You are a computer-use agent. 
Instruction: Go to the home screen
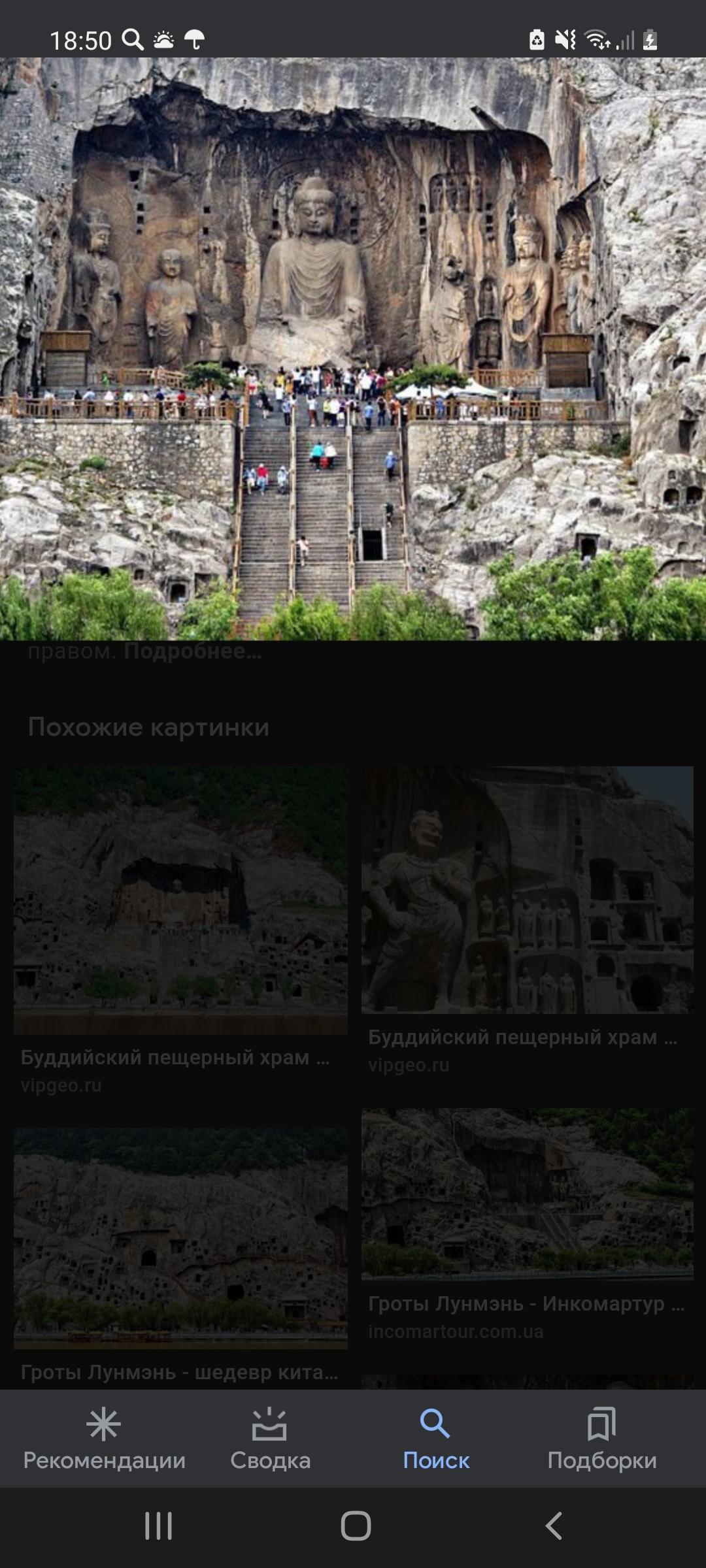(356, 1526)
